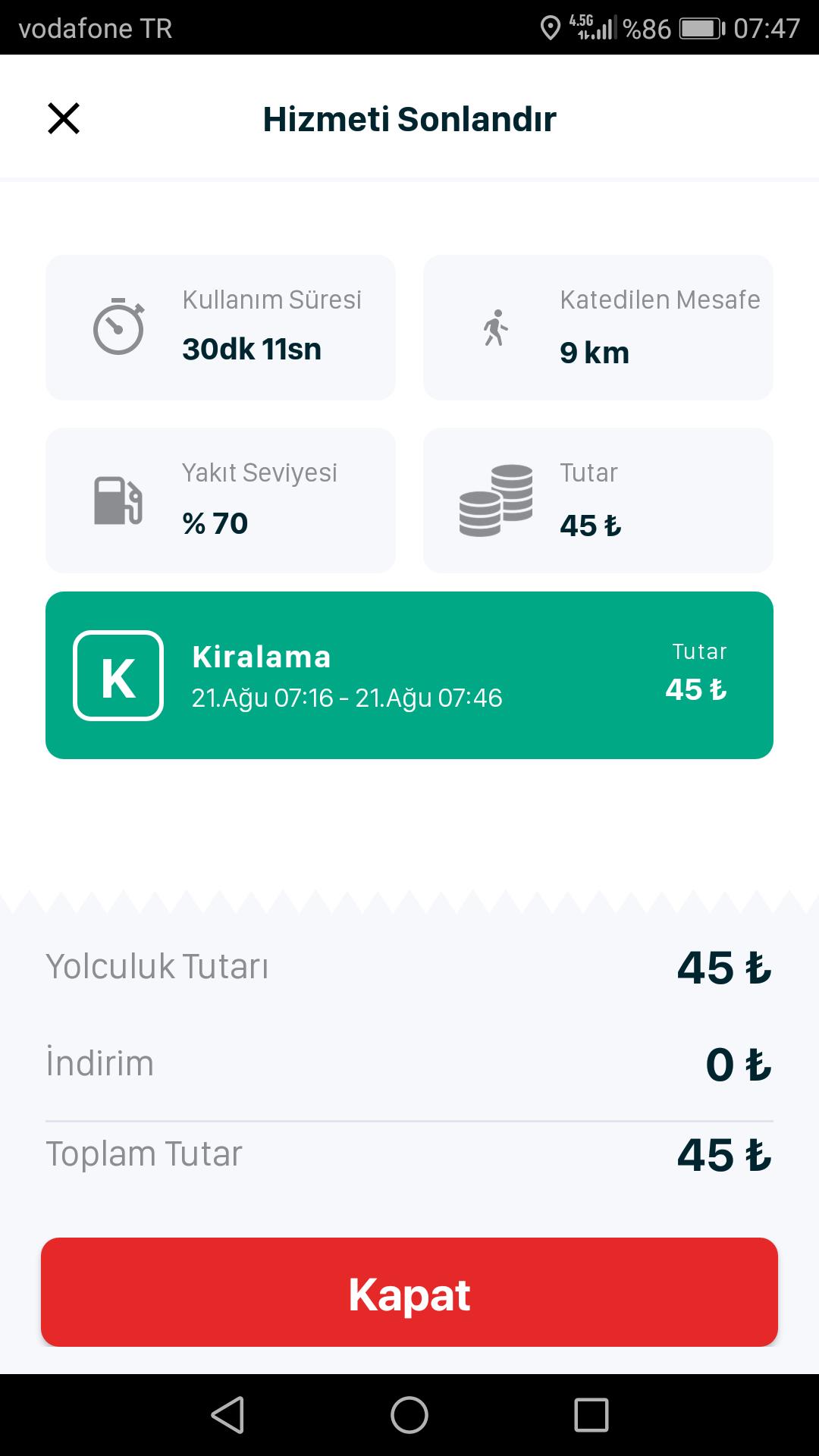Screen dimensions: 819x1456
Task: Tap the red Kapat button
Action: click(409, 1292)
